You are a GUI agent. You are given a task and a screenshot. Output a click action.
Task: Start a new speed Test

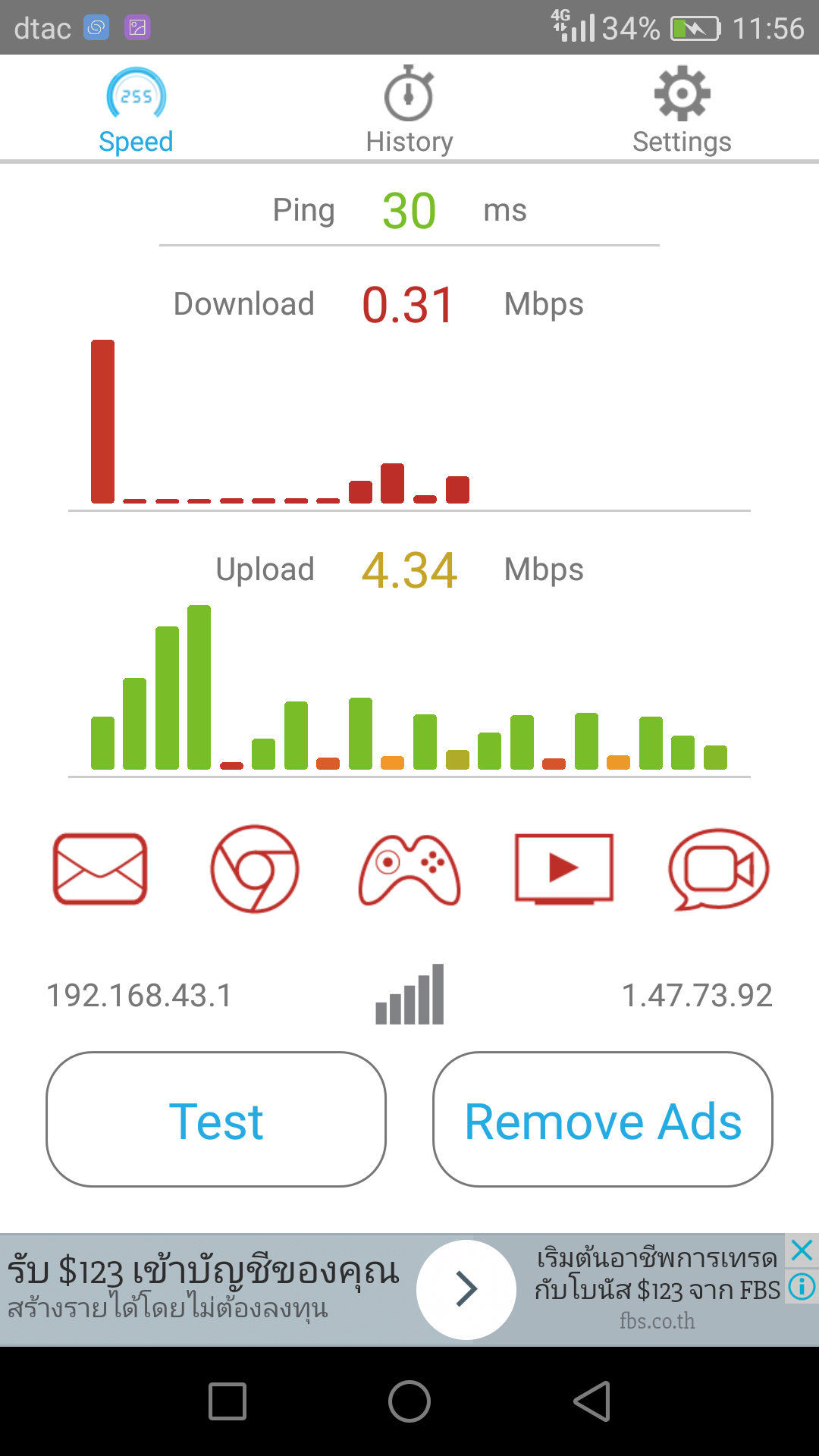tap(216, 1119)
